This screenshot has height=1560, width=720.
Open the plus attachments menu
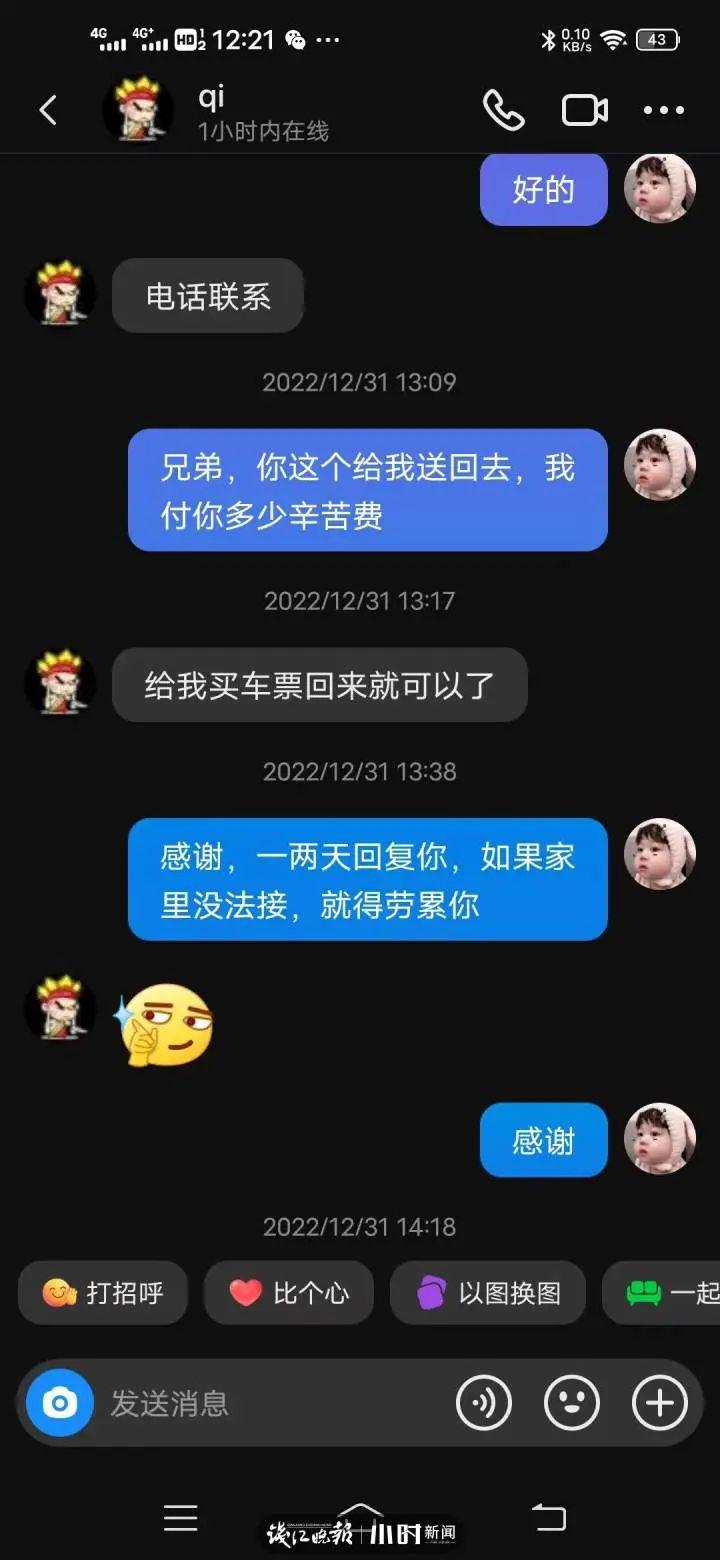pyautogui.click(x=660, y=1403)
